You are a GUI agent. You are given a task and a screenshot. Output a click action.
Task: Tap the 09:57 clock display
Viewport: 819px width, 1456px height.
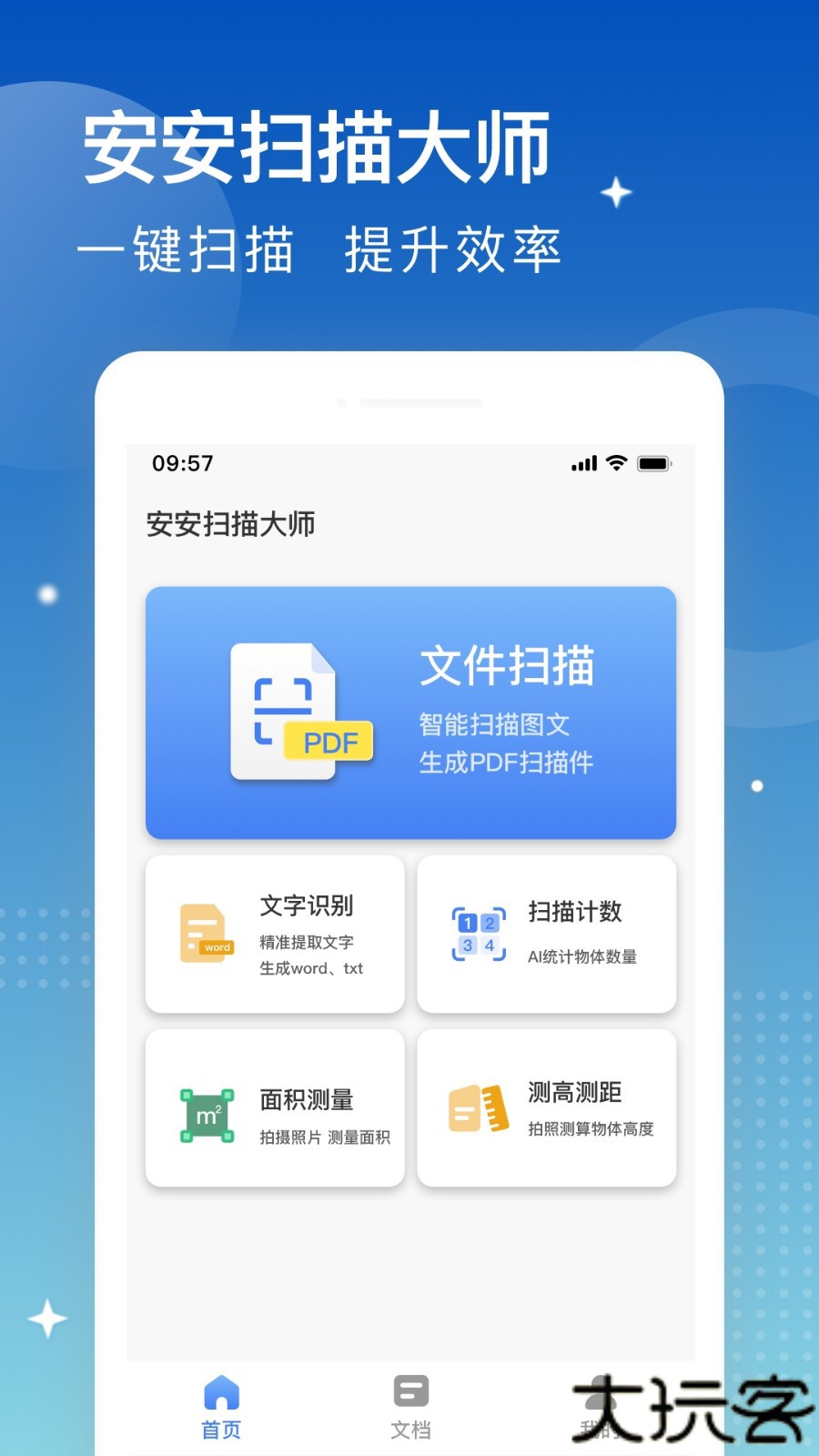click(182, 464)
